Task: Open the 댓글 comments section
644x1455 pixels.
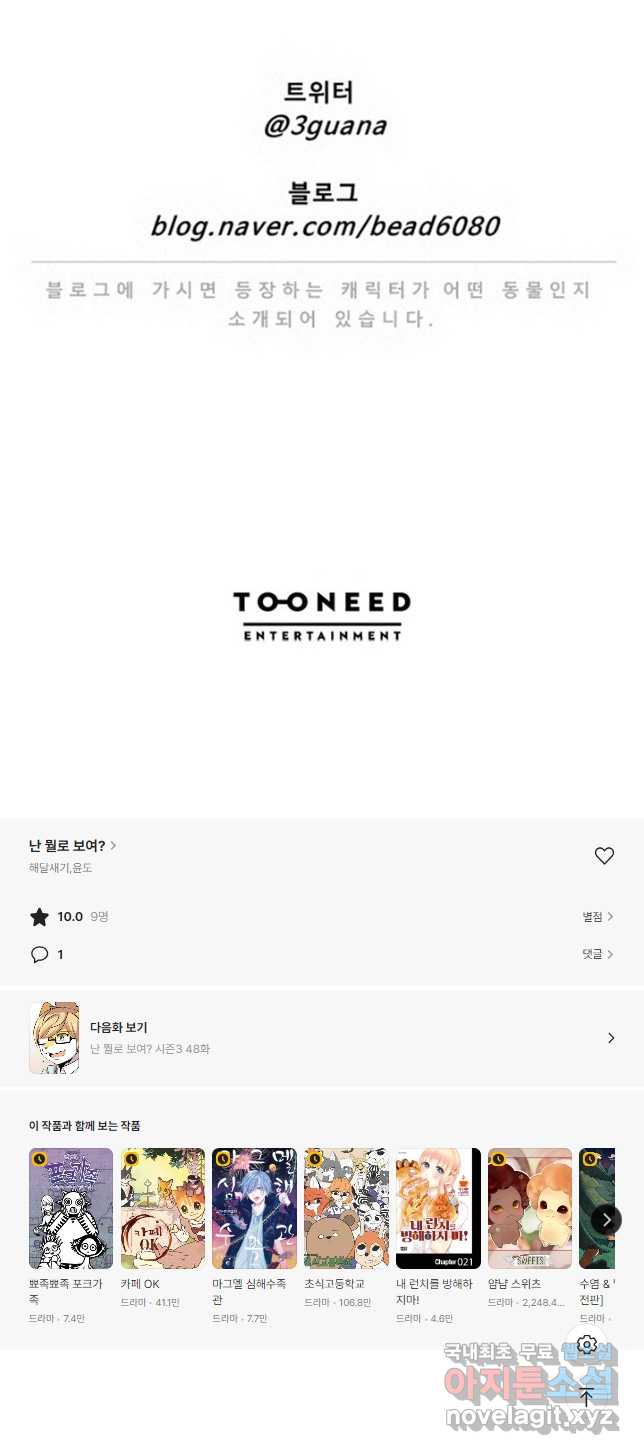Action: point(597,955)
